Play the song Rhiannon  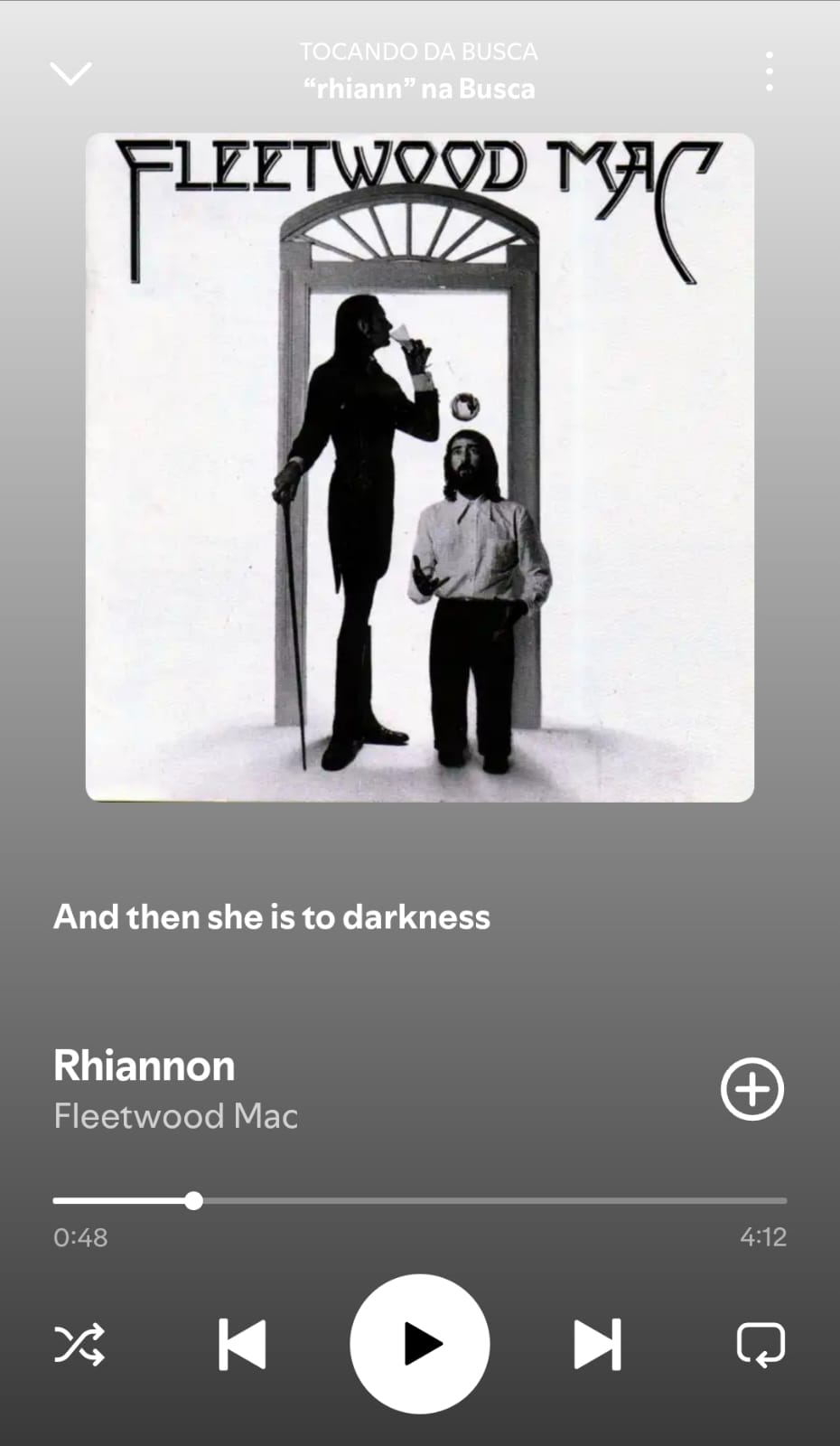[419, 1344]
